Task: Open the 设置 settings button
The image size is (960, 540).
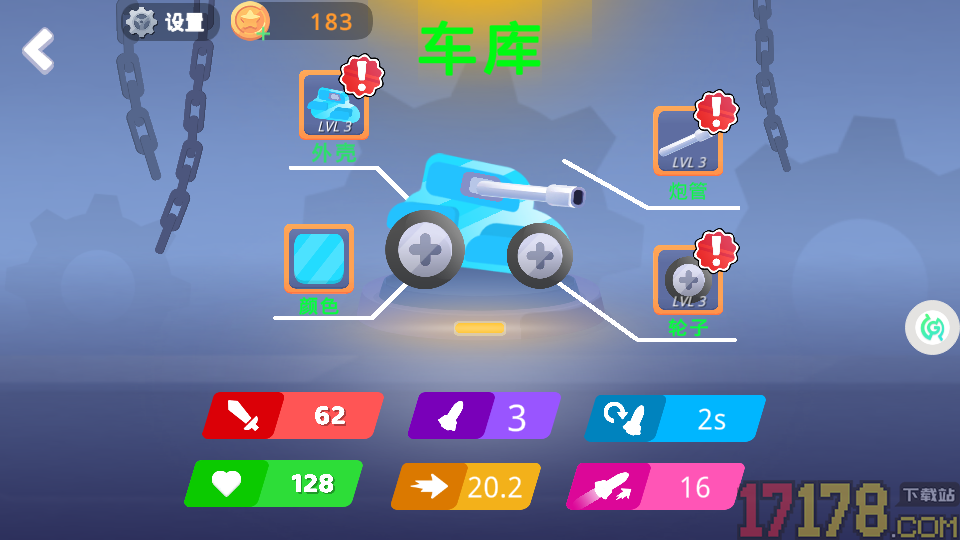Action: 166,21
